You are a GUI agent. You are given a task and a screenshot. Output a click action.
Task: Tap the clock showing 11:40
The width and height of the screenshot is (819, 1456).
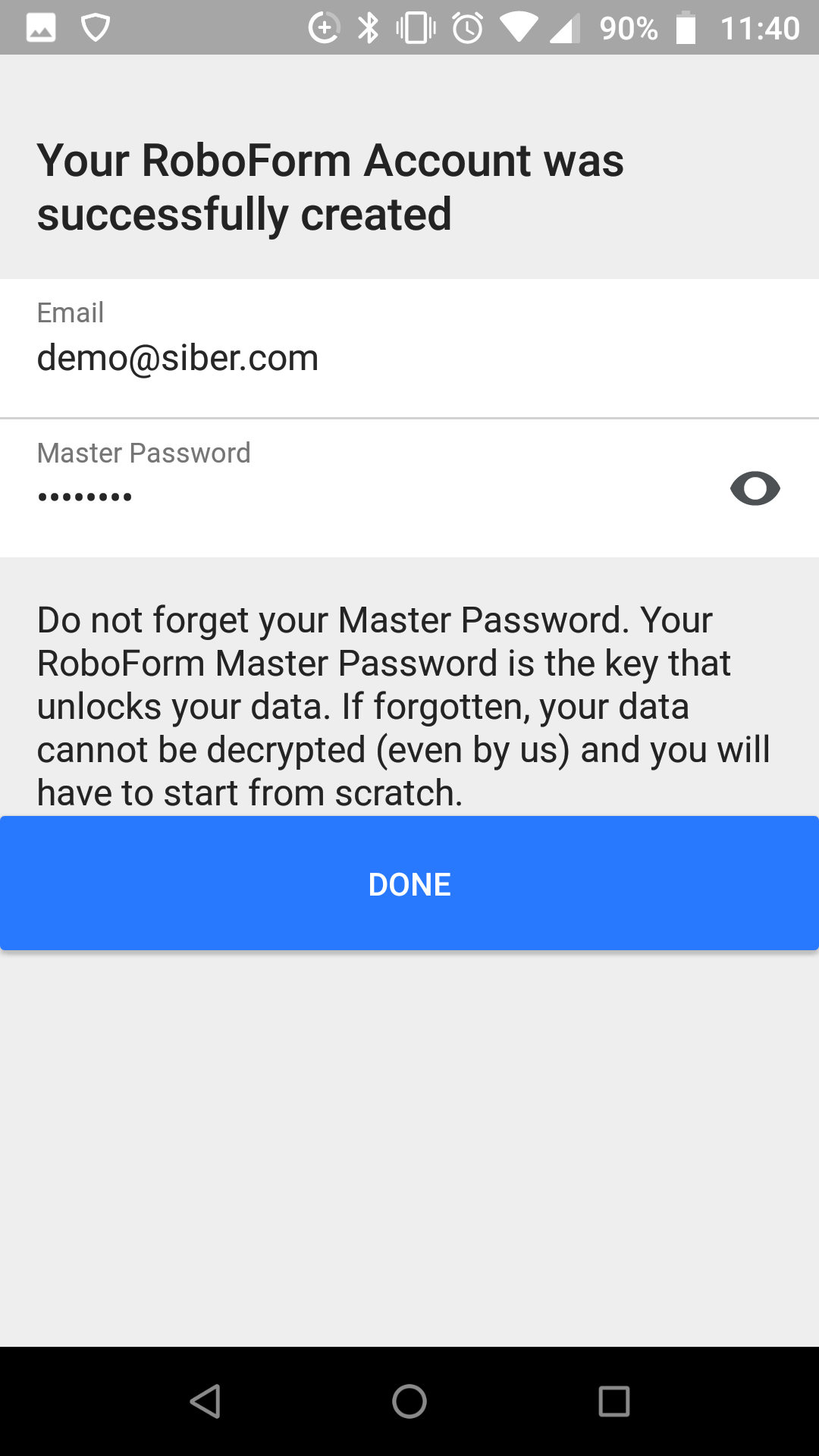tap(763, 27)
